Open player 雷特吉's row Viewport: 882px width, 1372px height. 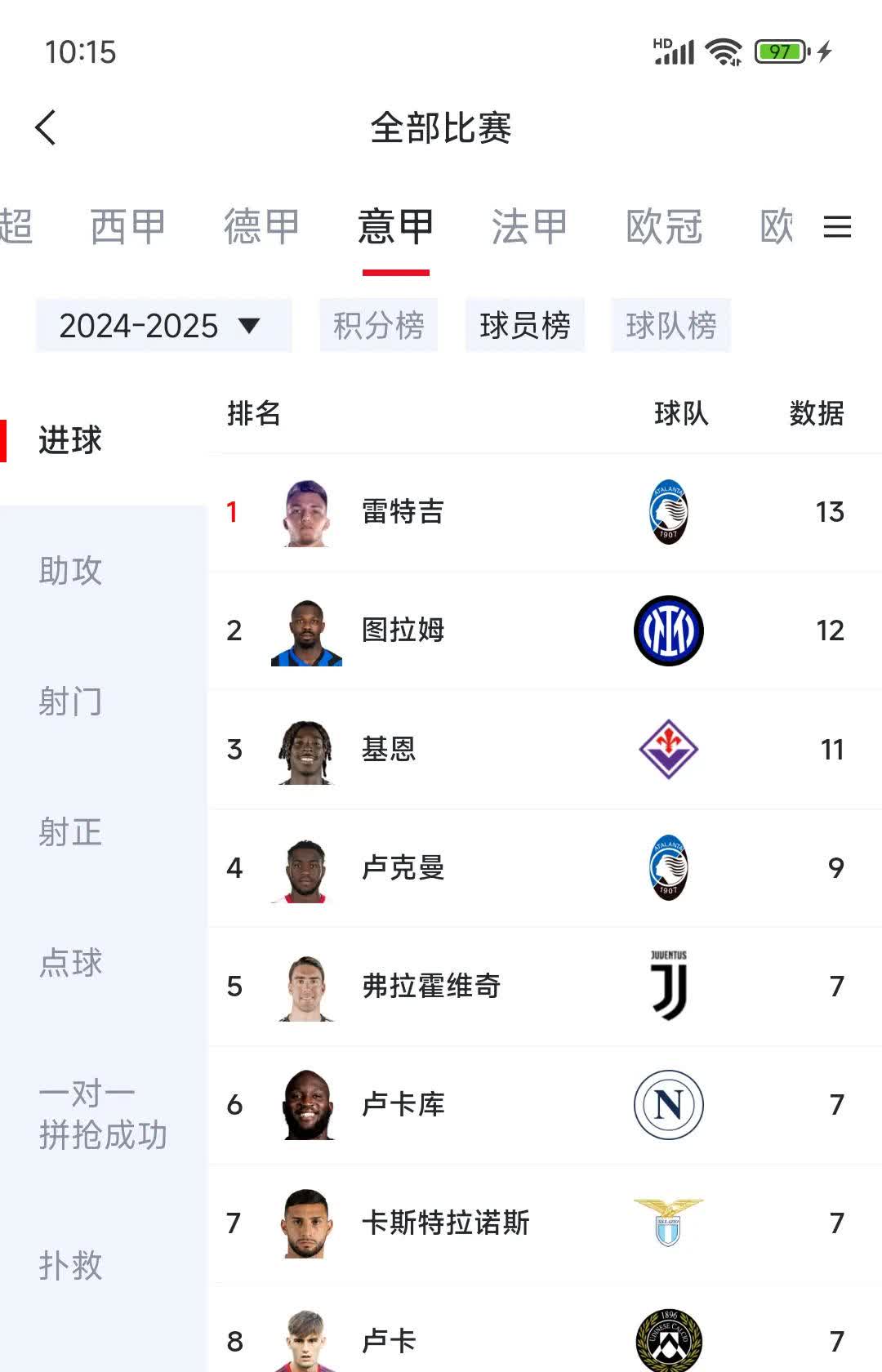click(403, 512)
